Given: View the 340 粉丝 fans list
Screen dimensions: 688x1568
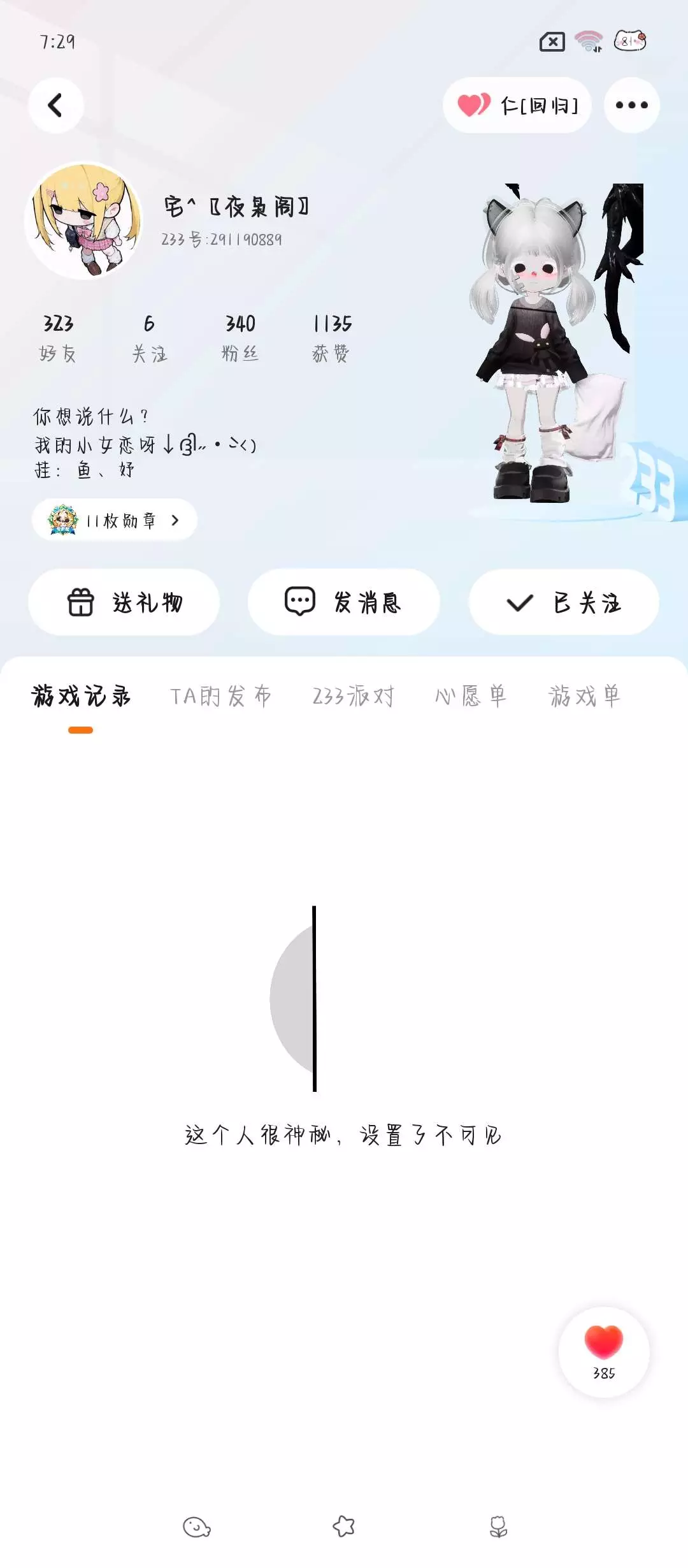Looking at the screenshot, I should pos(240,338).
